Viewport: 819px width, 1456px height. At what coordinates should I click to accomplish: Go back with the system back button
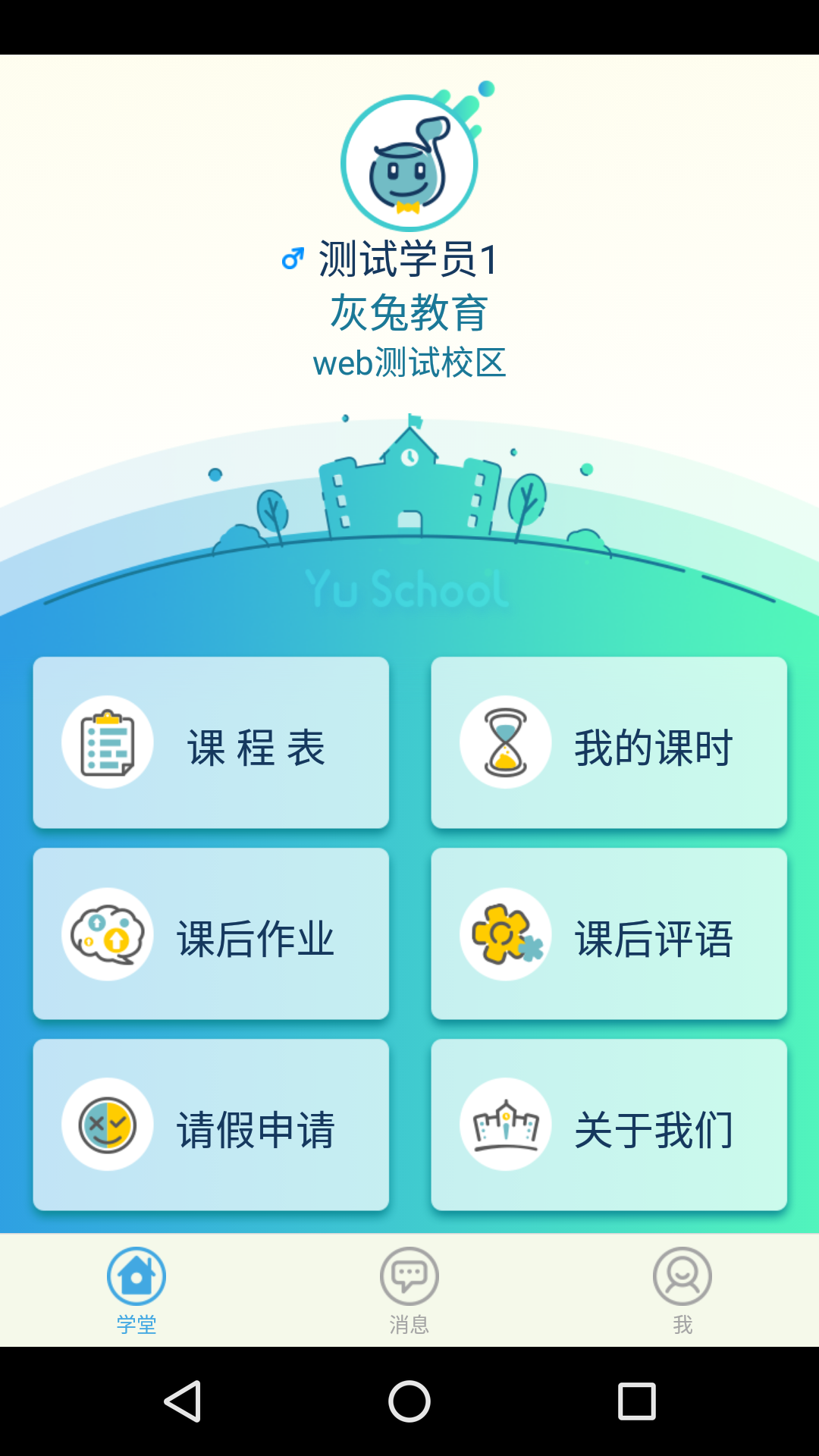(x=182, y=1401)
